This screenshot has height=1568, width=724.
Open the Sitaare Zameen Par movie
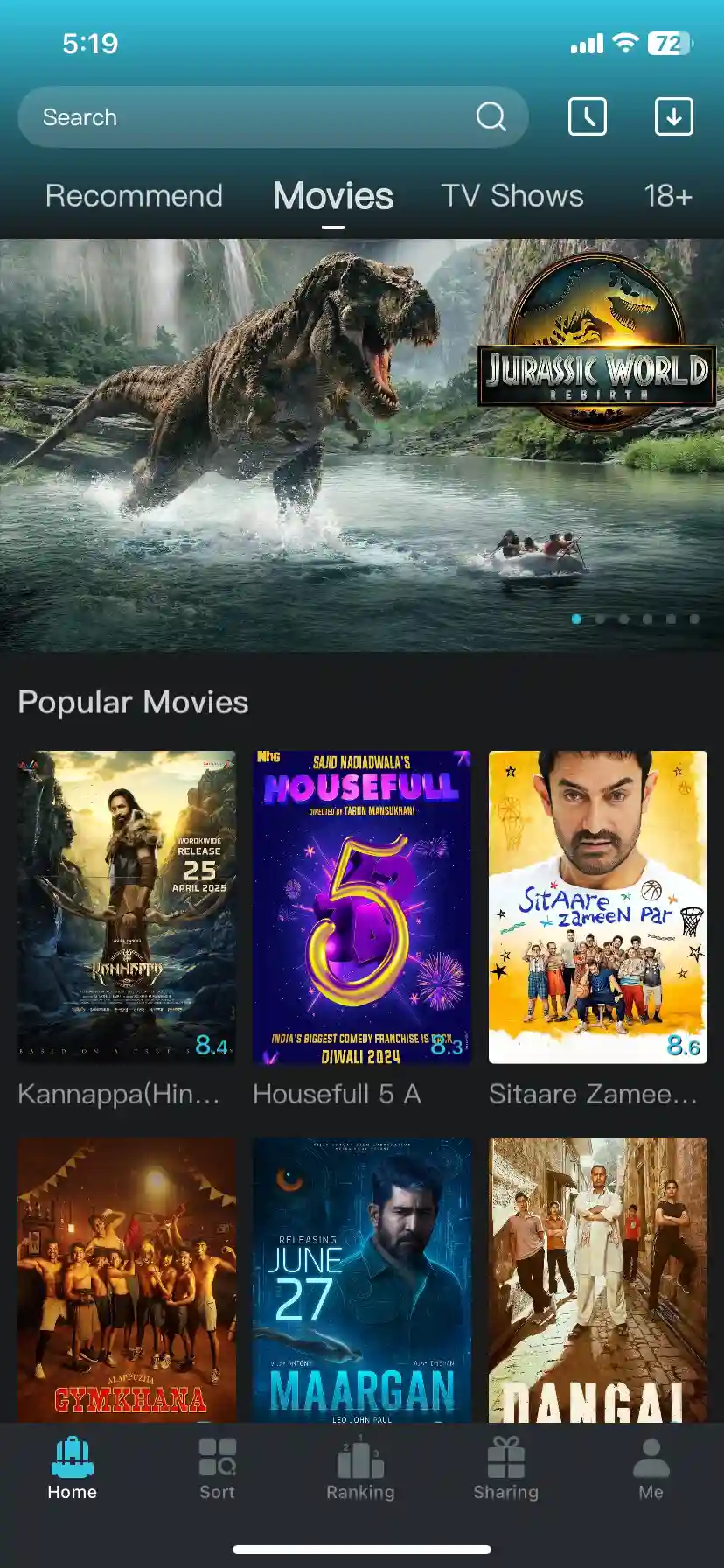pyautogui.click(x=597, y=906)
